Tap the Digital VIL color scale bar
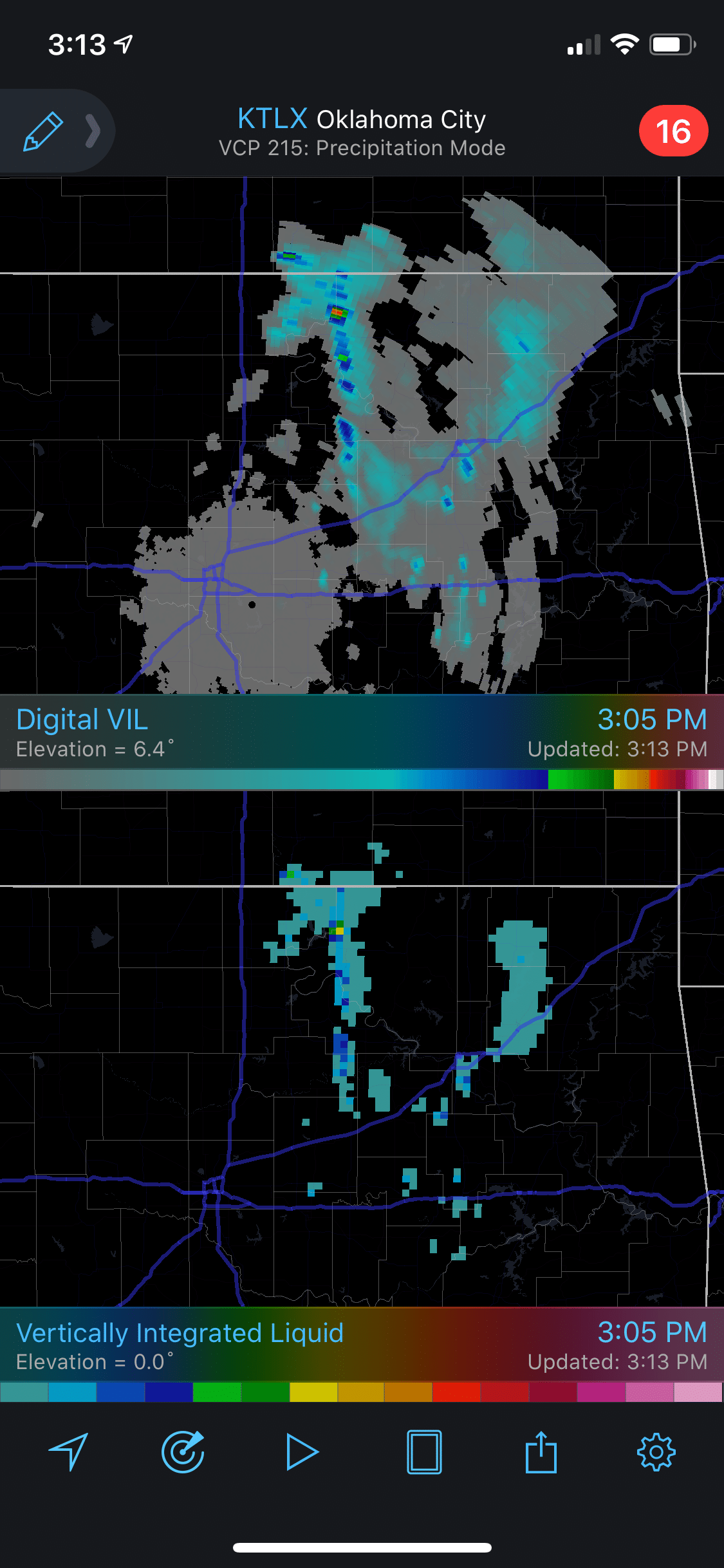The width and height of the screenshot is (724, 1568). (362, 778)
